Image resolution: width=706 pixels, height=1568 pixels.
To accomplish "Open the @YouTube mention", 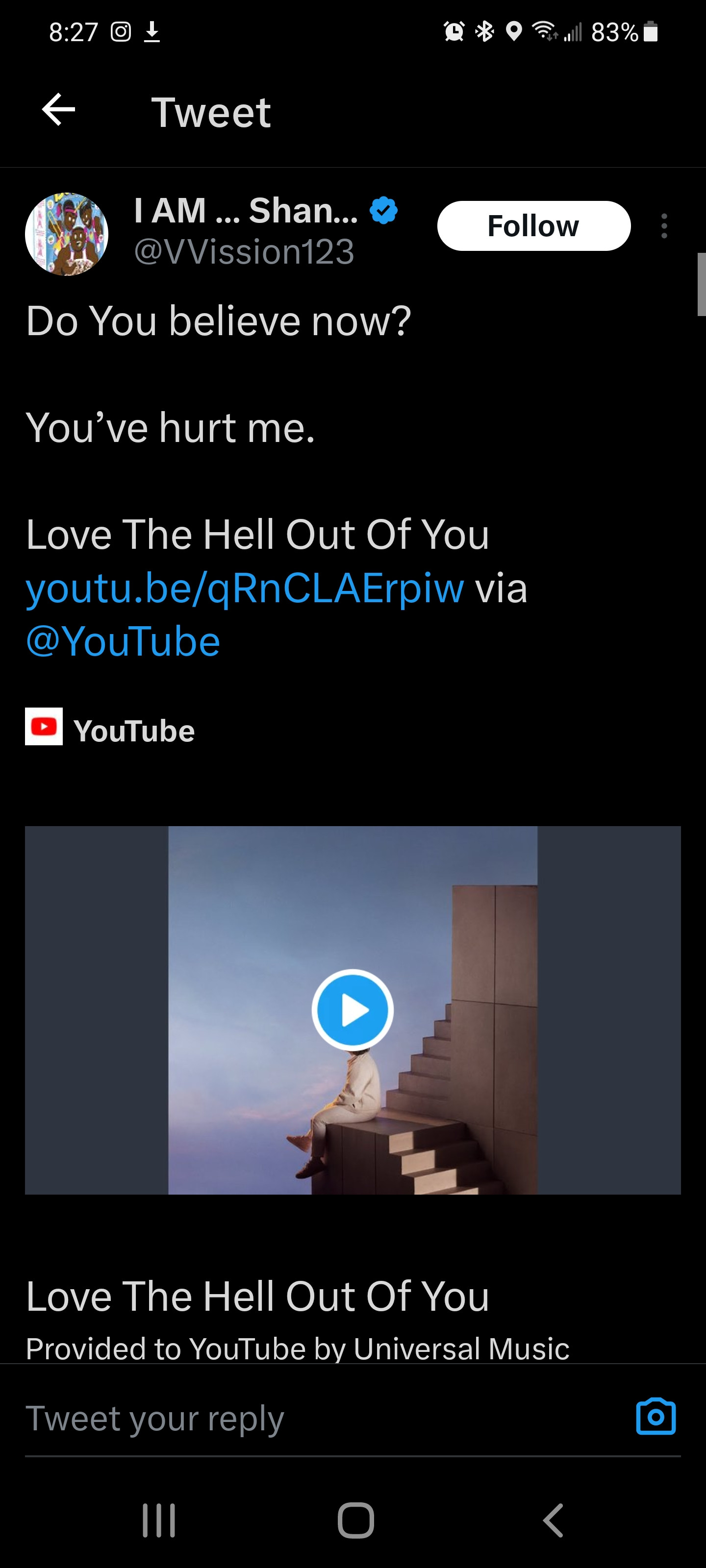I will [x=123, y=642].
